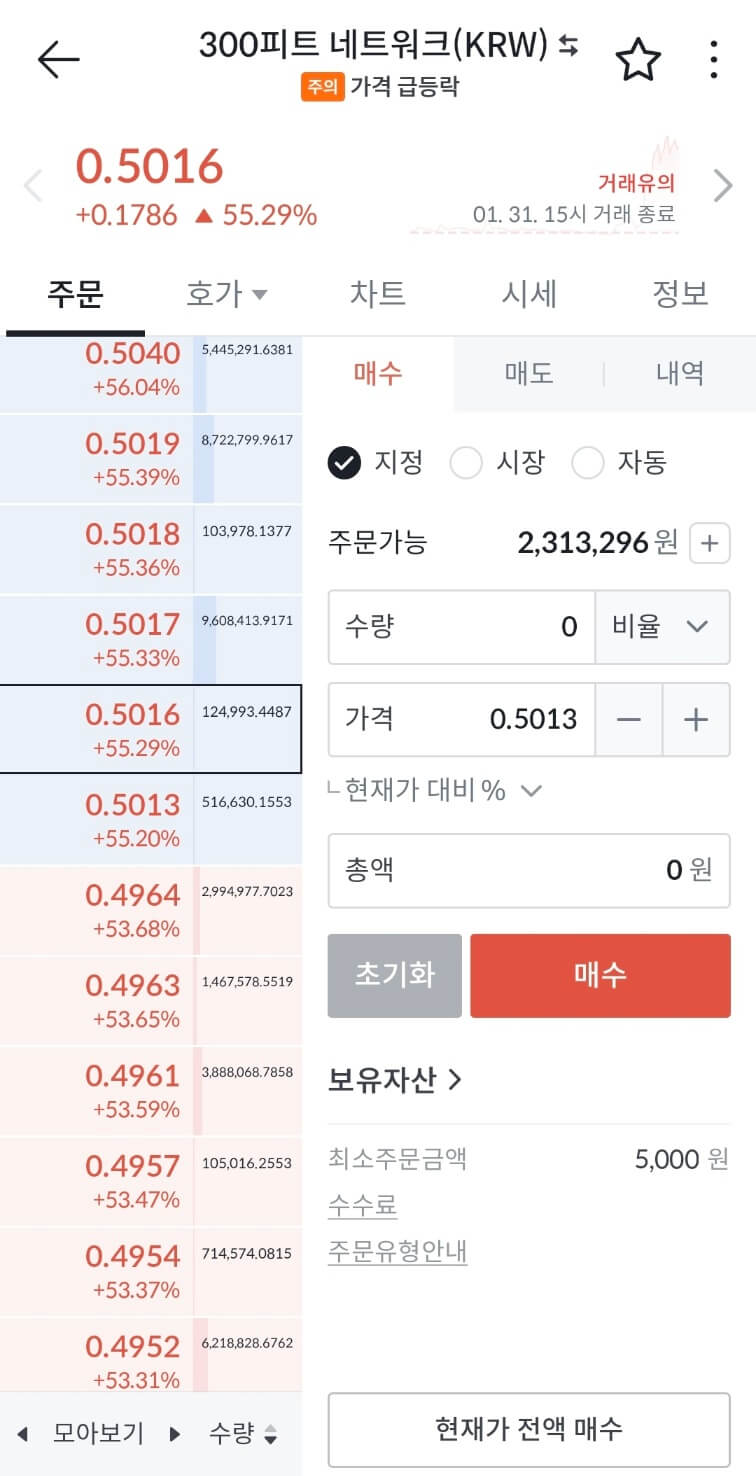
Task: Open the 비율 quantity dropdown
Action: tap(663, 626)
